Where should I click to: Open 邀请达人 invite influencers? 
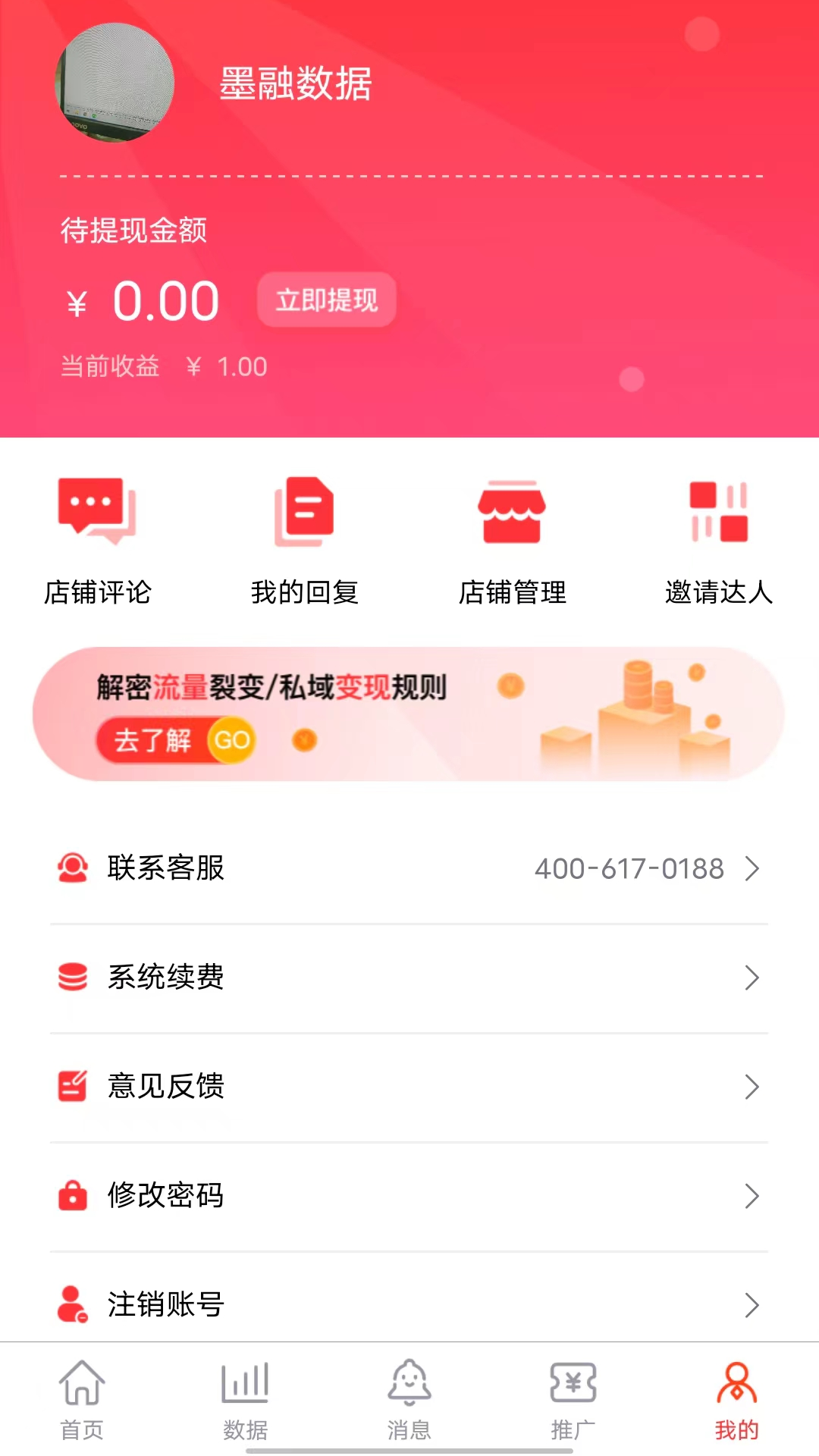coord(719,538)
